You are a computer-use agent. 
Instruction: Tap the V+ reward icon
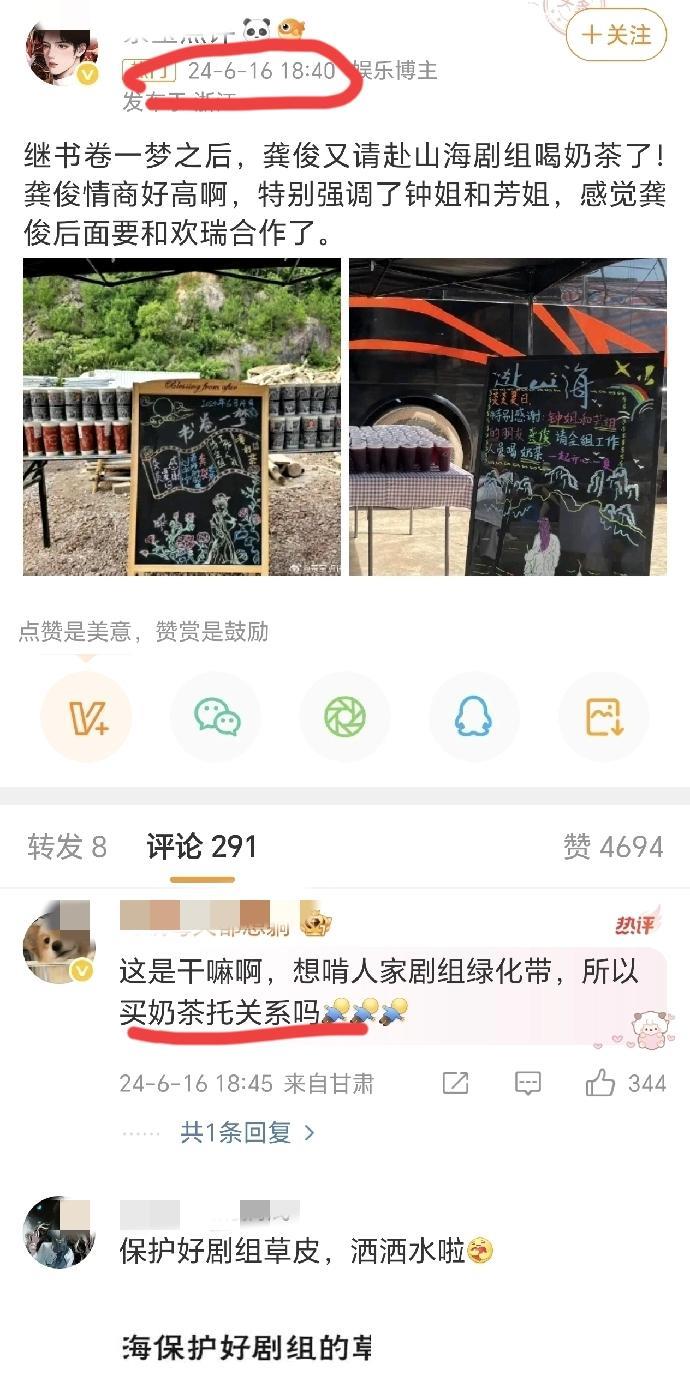86,717
